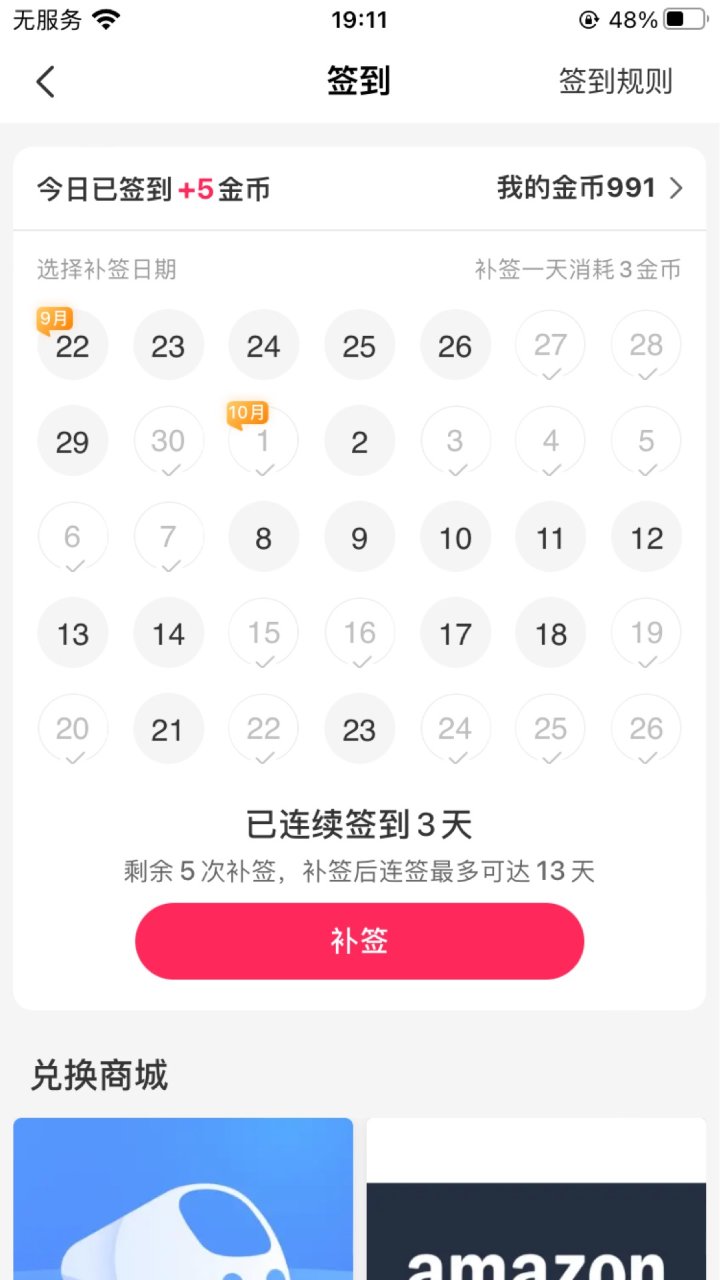Viewport: 720px width, 1280px height.
Task: Select October 12 date circle
Action: [646, 538]
